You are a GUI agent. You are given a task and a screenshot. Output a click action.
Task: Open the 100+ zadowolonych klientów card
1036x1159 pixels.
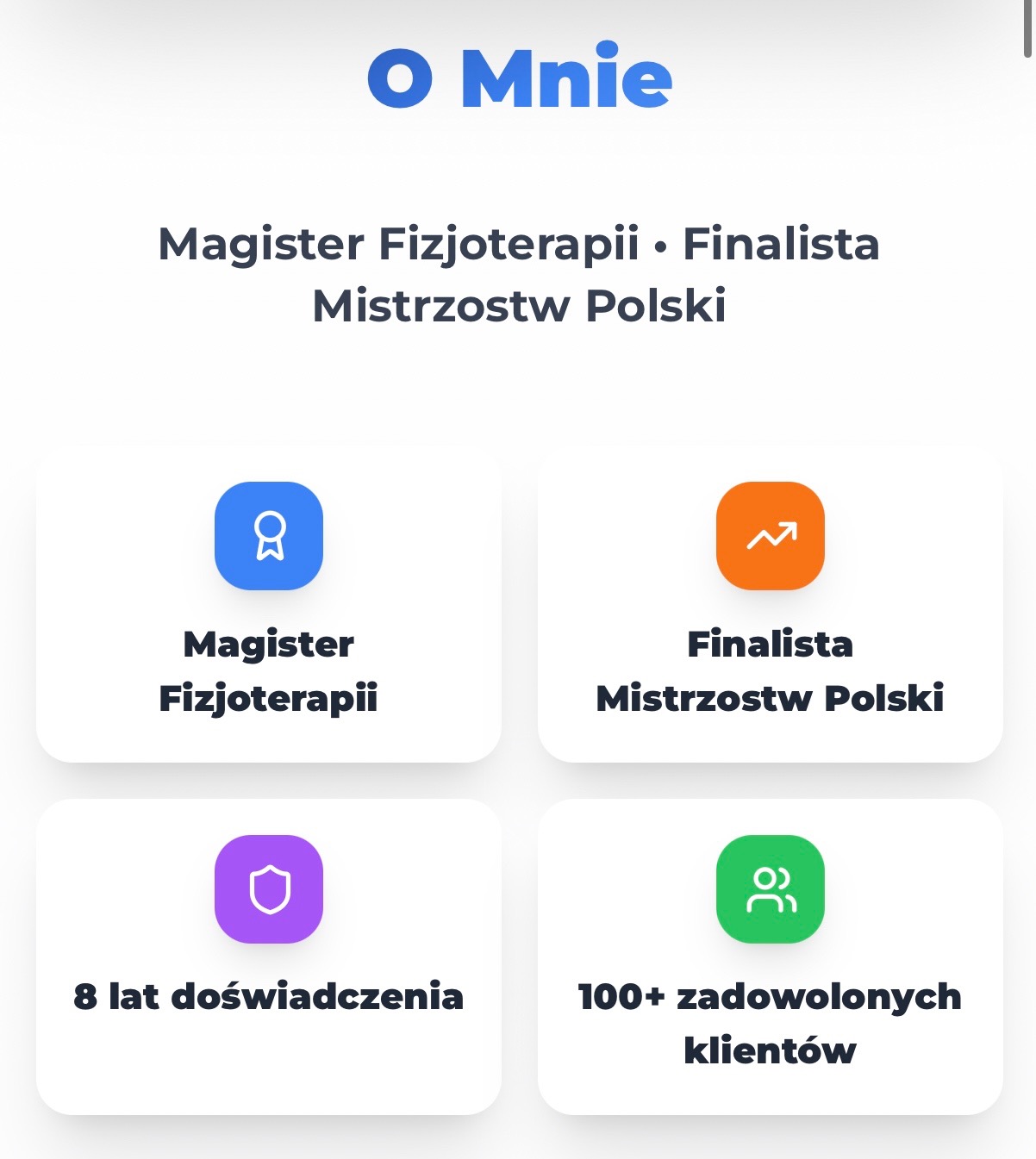coord(770,956)
